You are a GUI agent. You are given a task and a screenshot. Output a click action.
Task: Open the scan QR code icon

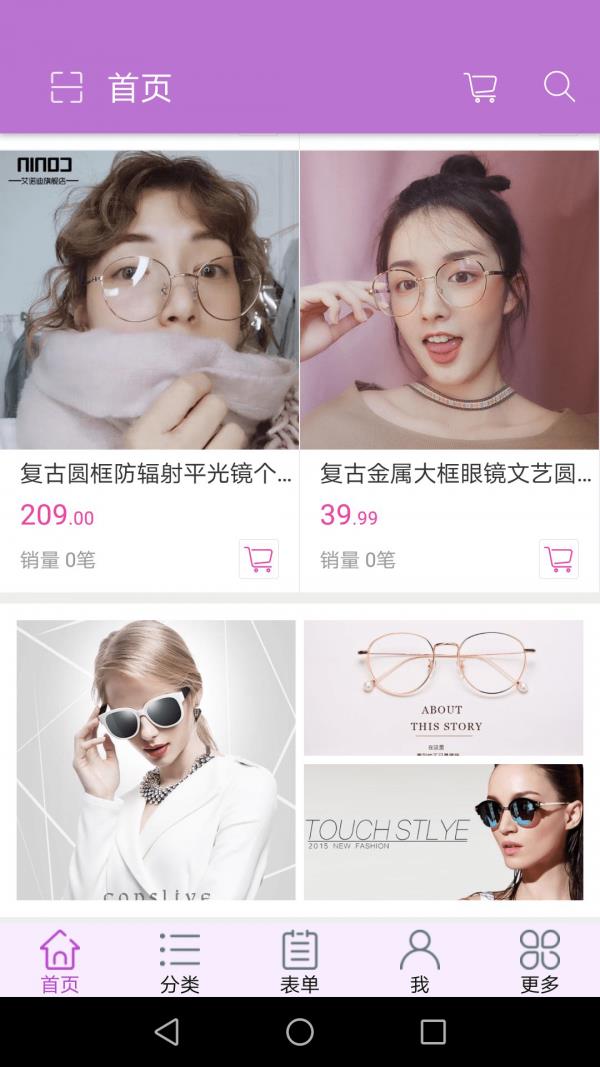tap(67, 87)
